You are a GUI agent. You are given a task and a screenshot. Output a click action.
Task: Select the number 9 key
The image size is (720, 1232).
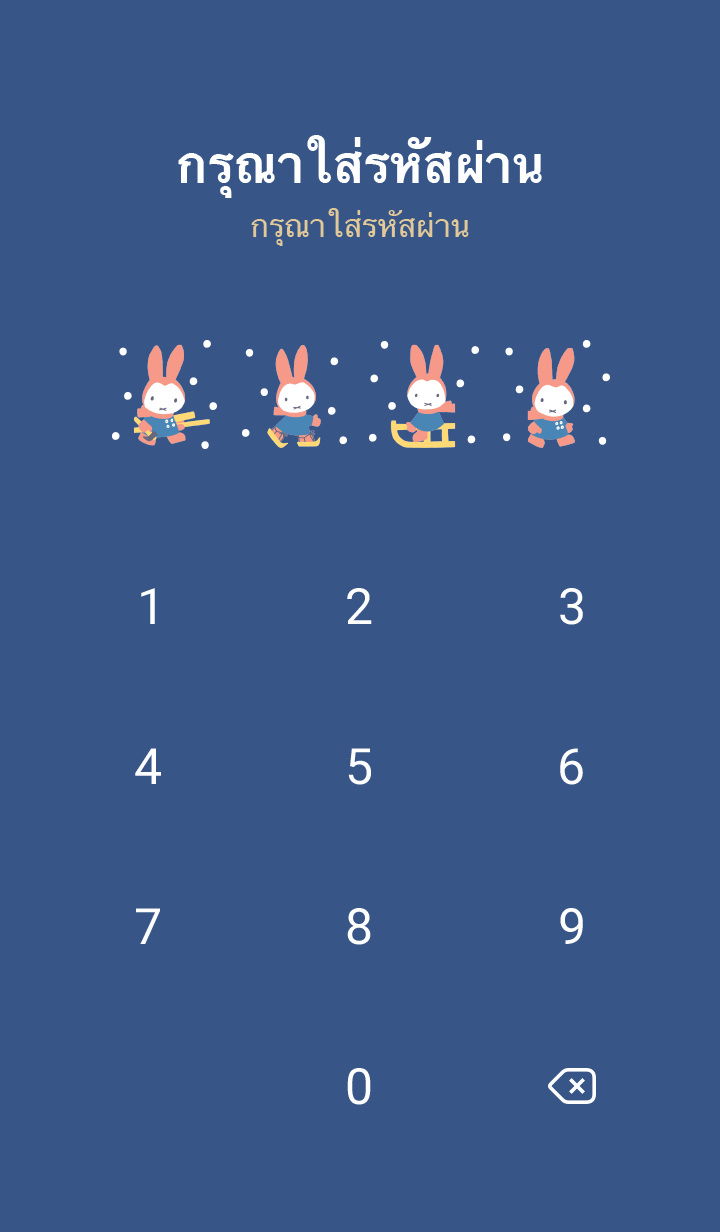coord(571,927)
